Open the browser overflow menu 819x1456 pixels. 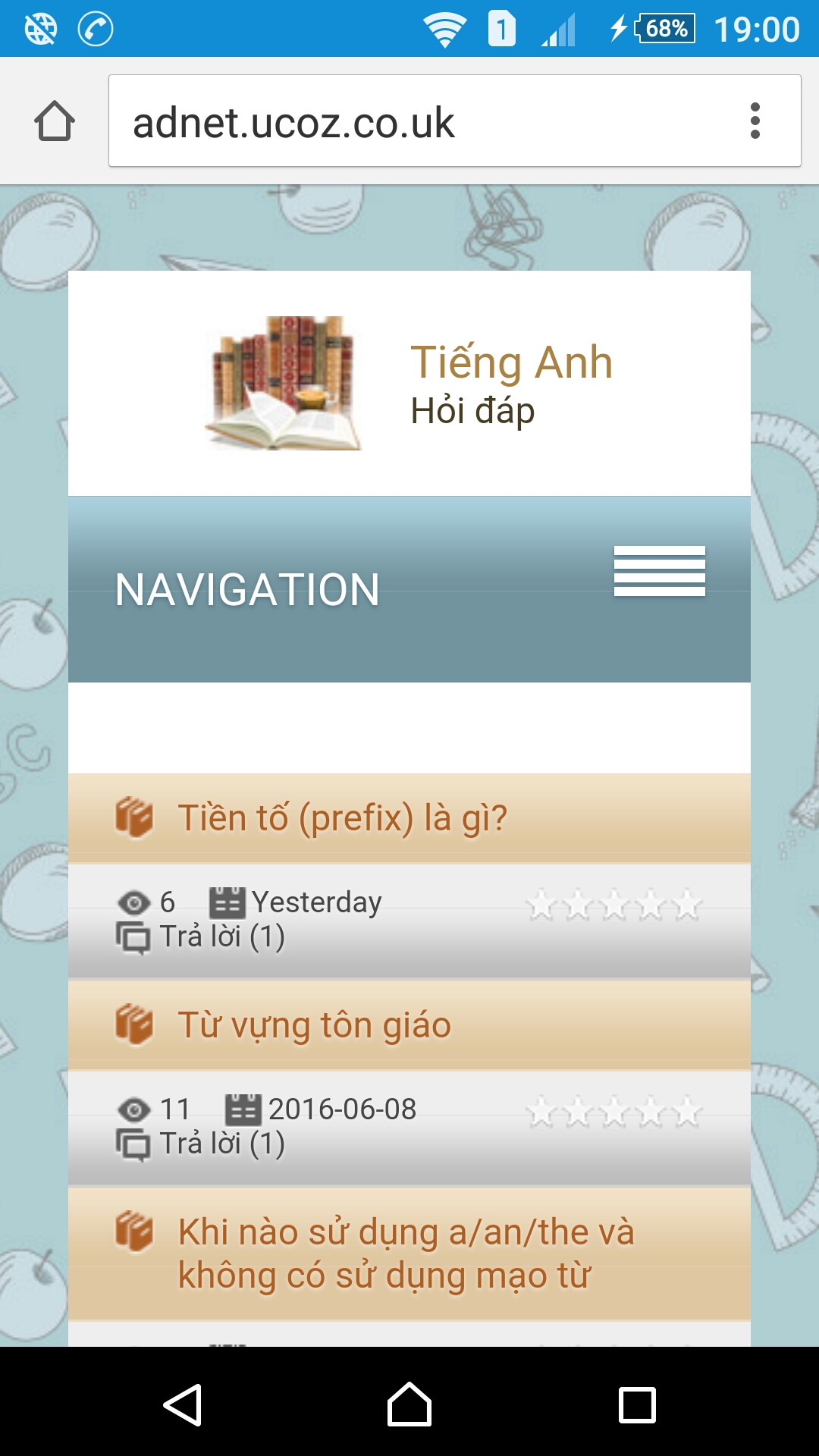point(755,121)
